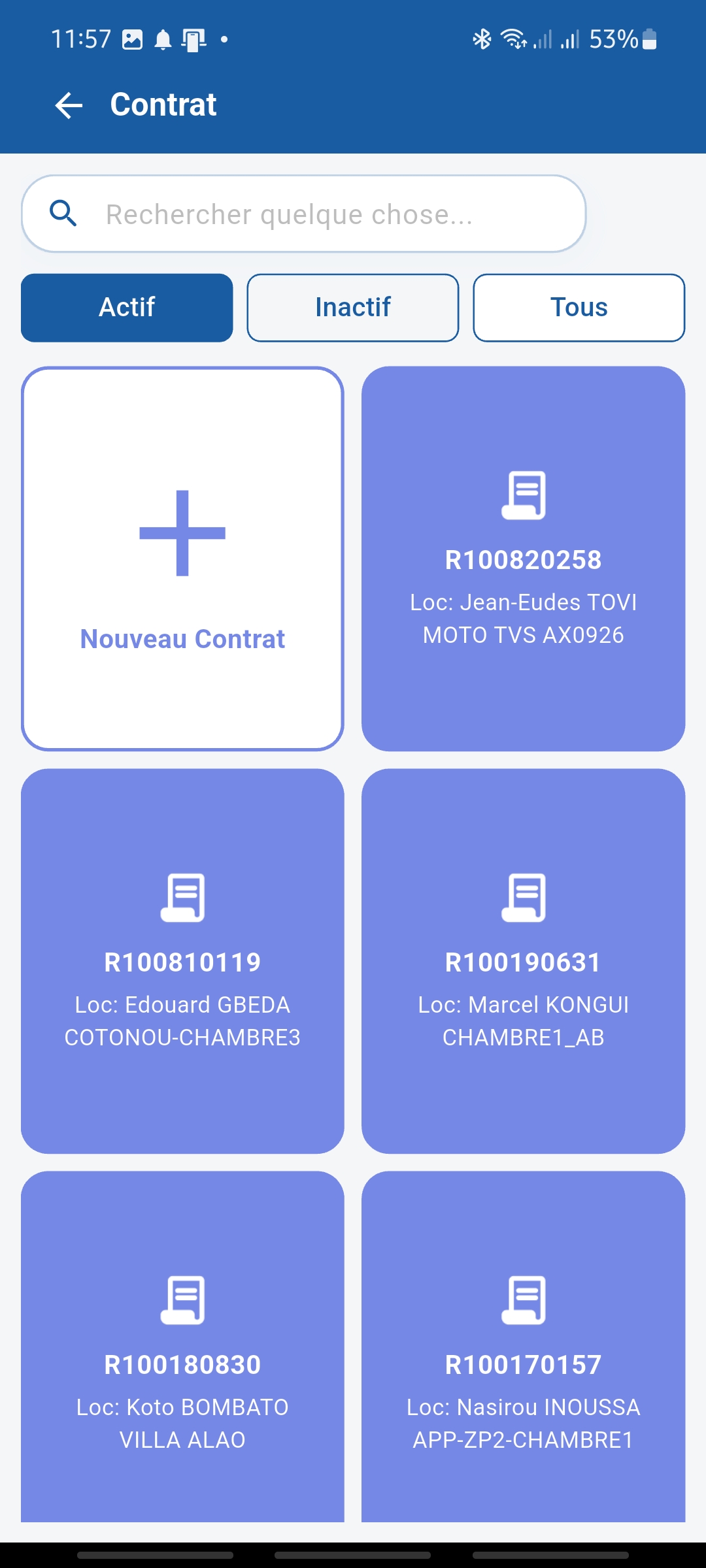Viewport: 706px width, 1568px height.
Task: Create a Nouveau Contrat
Action: click(182, 559)
